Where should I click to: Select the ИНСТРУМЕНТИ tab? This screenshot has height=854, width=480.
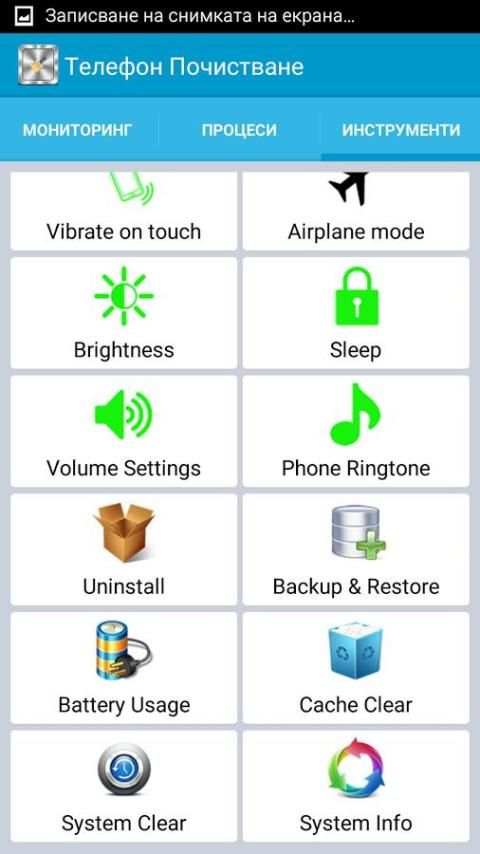pos(400,130)
